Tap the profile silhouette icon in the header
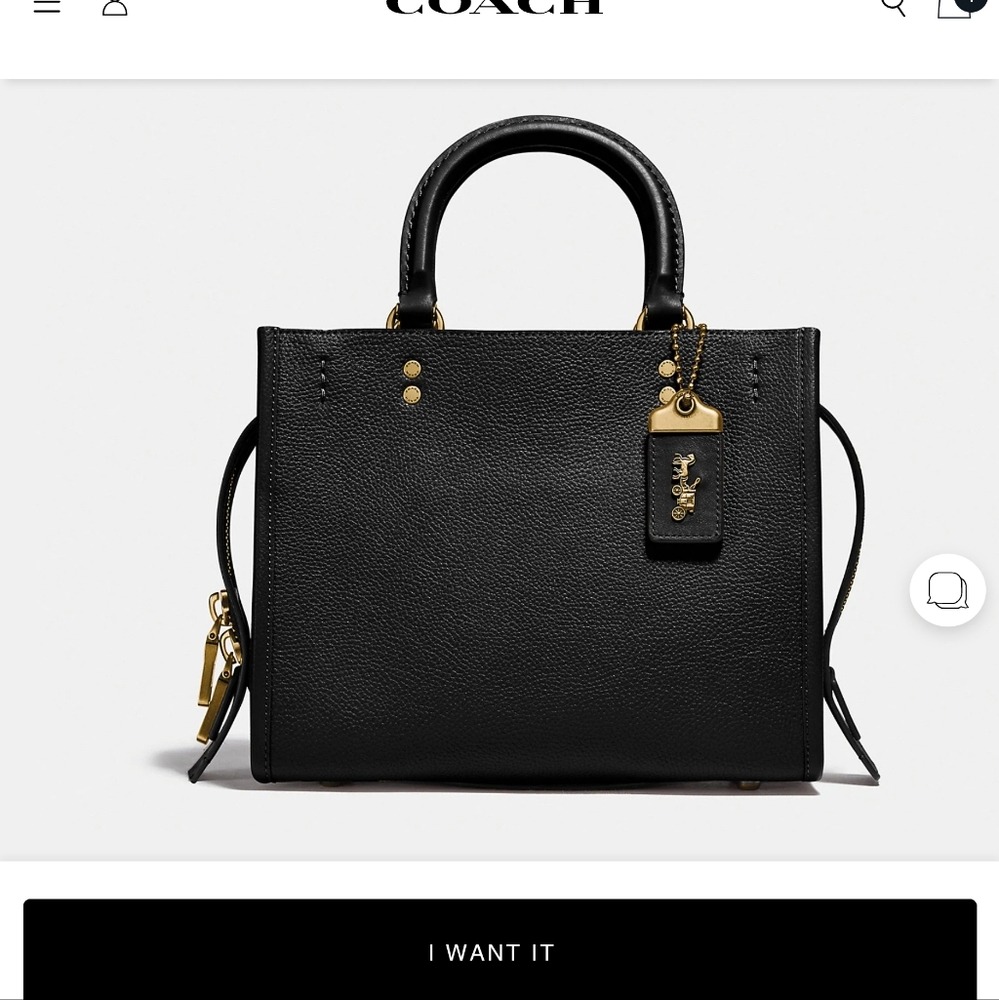 point(115,8)
